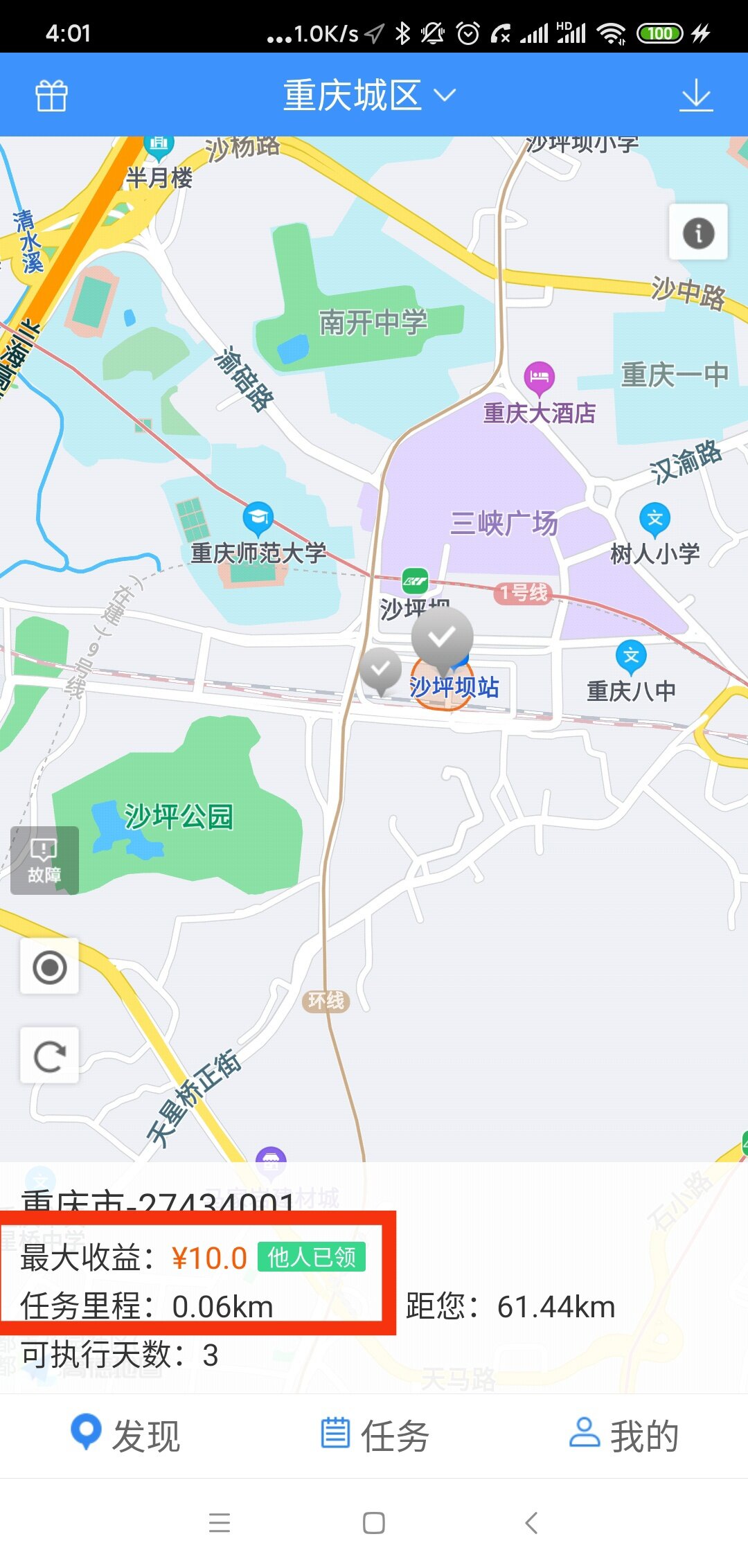
Task: Switch to the 我的 tab
Action: [x=623, y=1435]
